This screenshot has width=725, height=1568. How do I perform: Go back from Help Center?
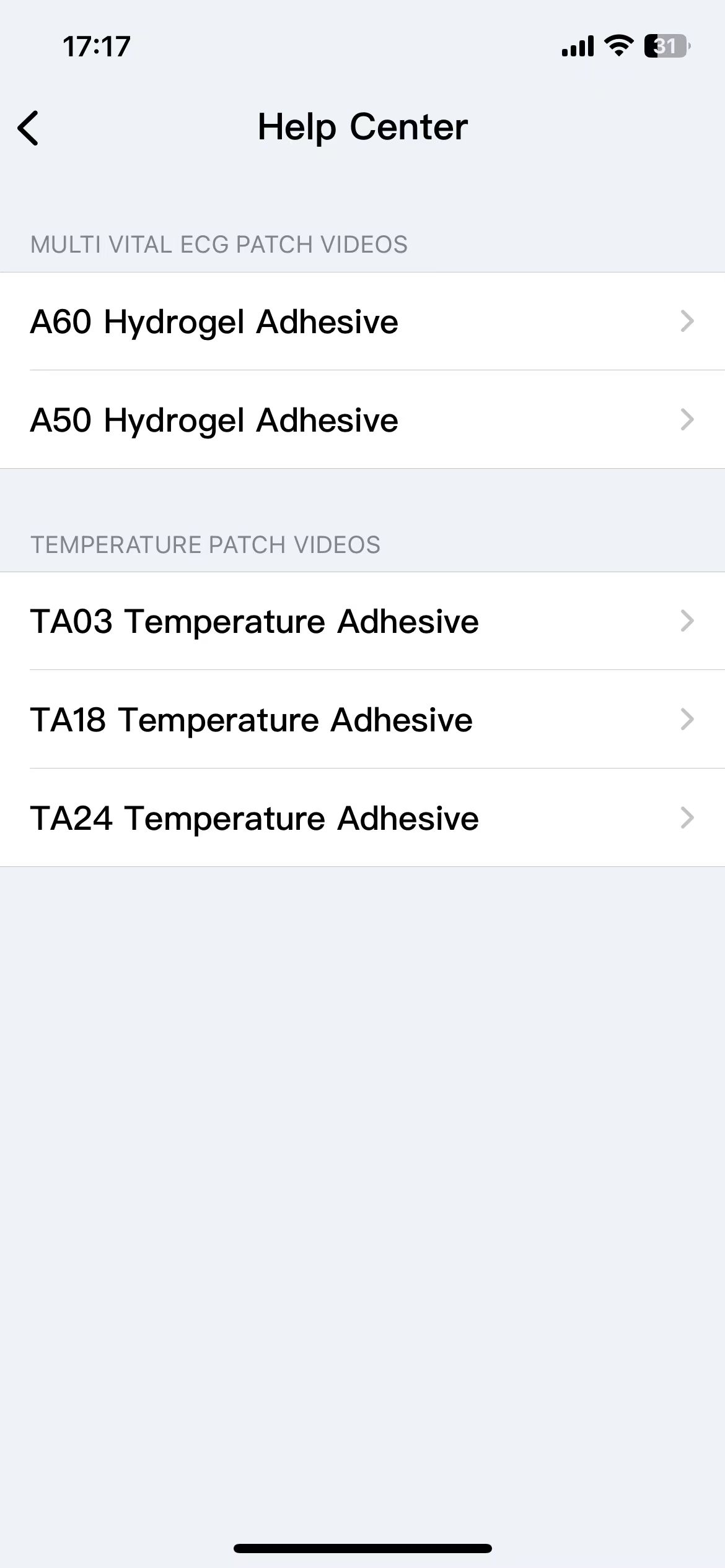click(29, 128)
